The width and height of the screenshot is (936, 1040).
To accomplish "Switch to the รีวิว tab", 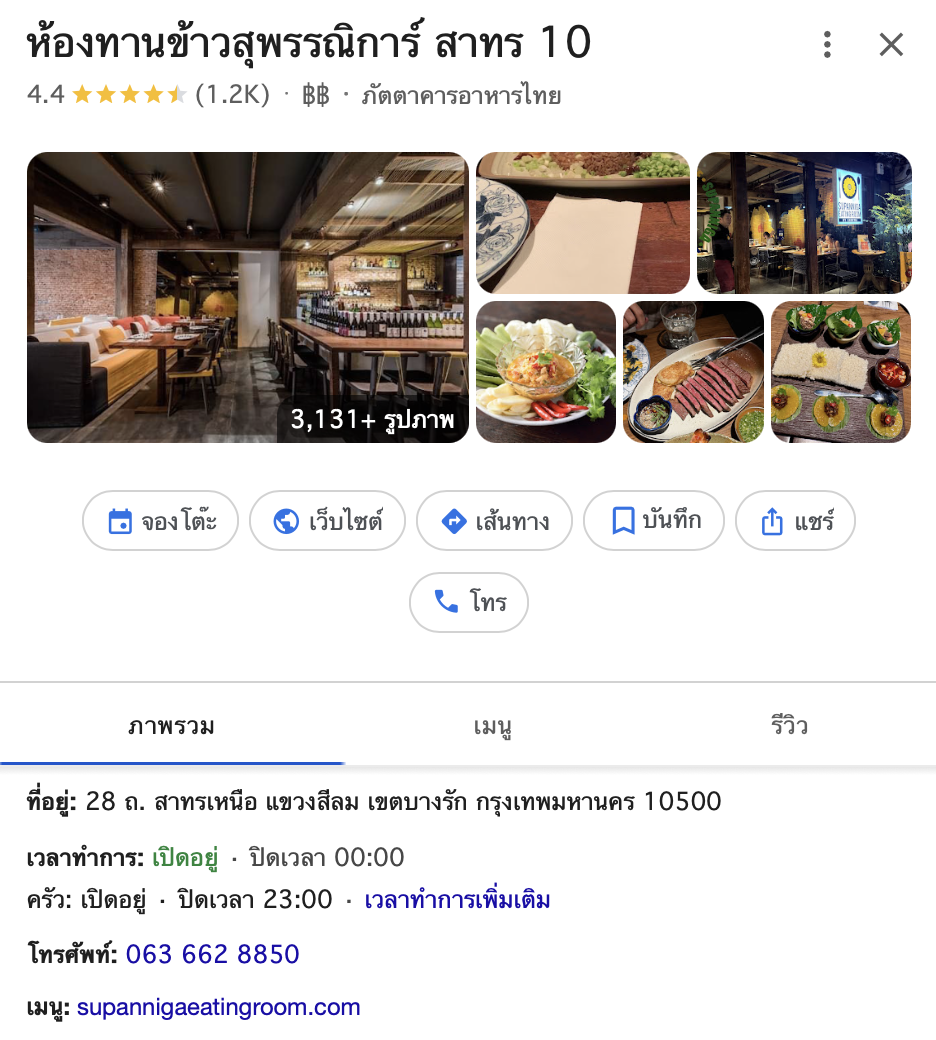I will [789, 726].
